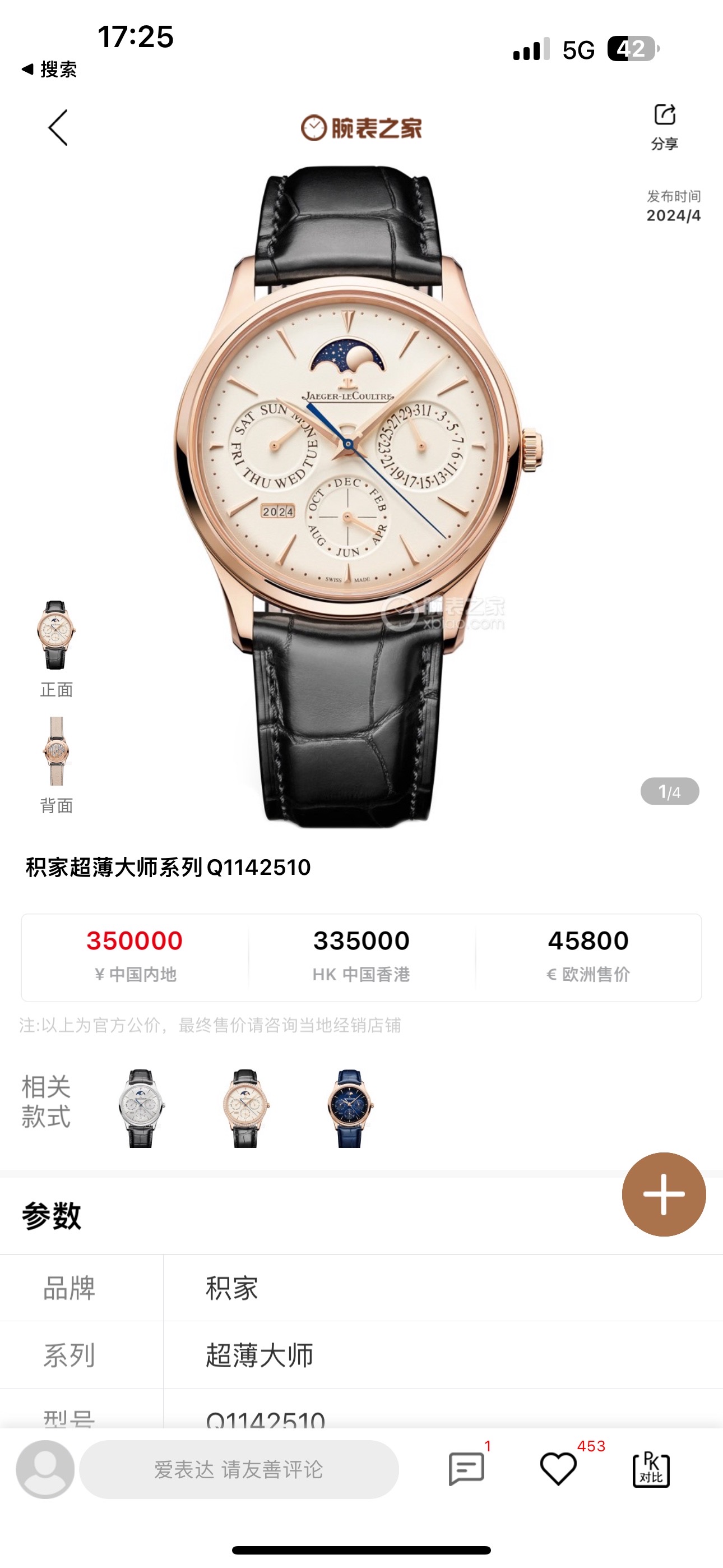Image resolution: width=723 pixels, height=1568 pixels.
Task: Open the related rose gold watch style
Action: point(245,1109)
